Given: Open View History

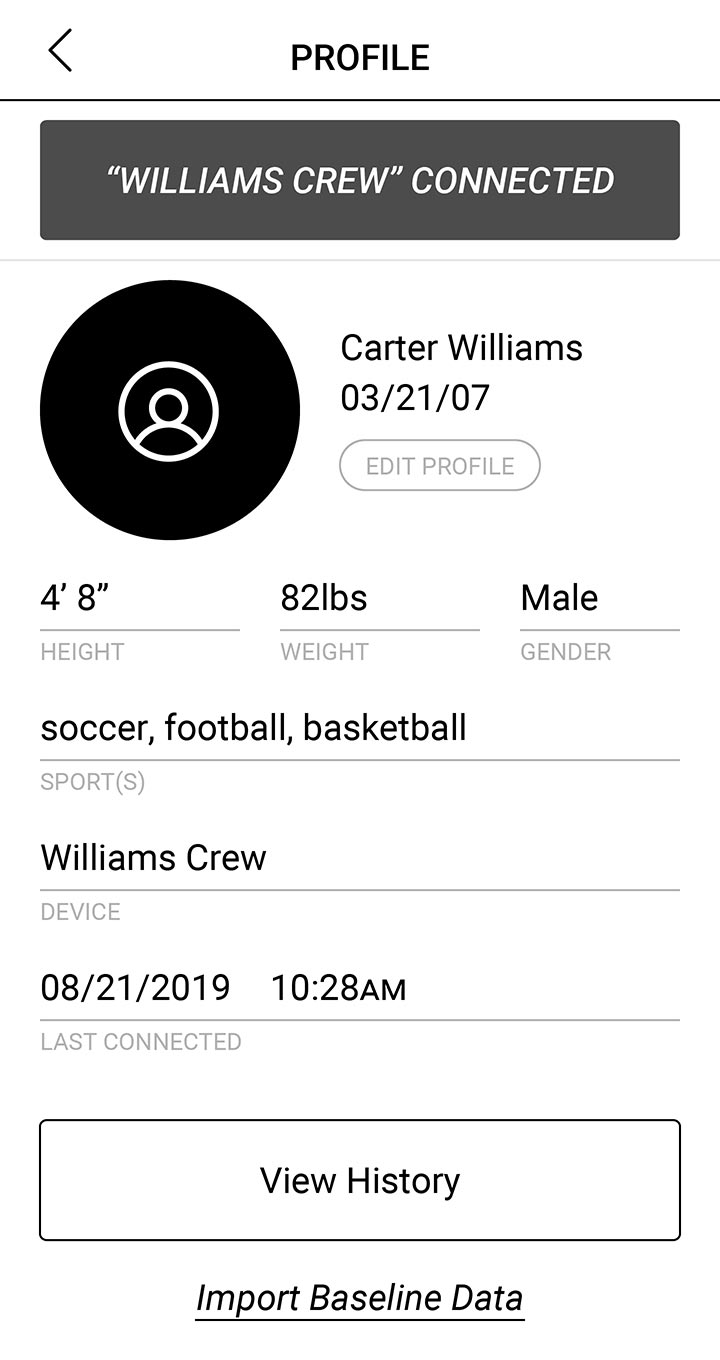Looking at the screenshot, I should coord(360,1180).
